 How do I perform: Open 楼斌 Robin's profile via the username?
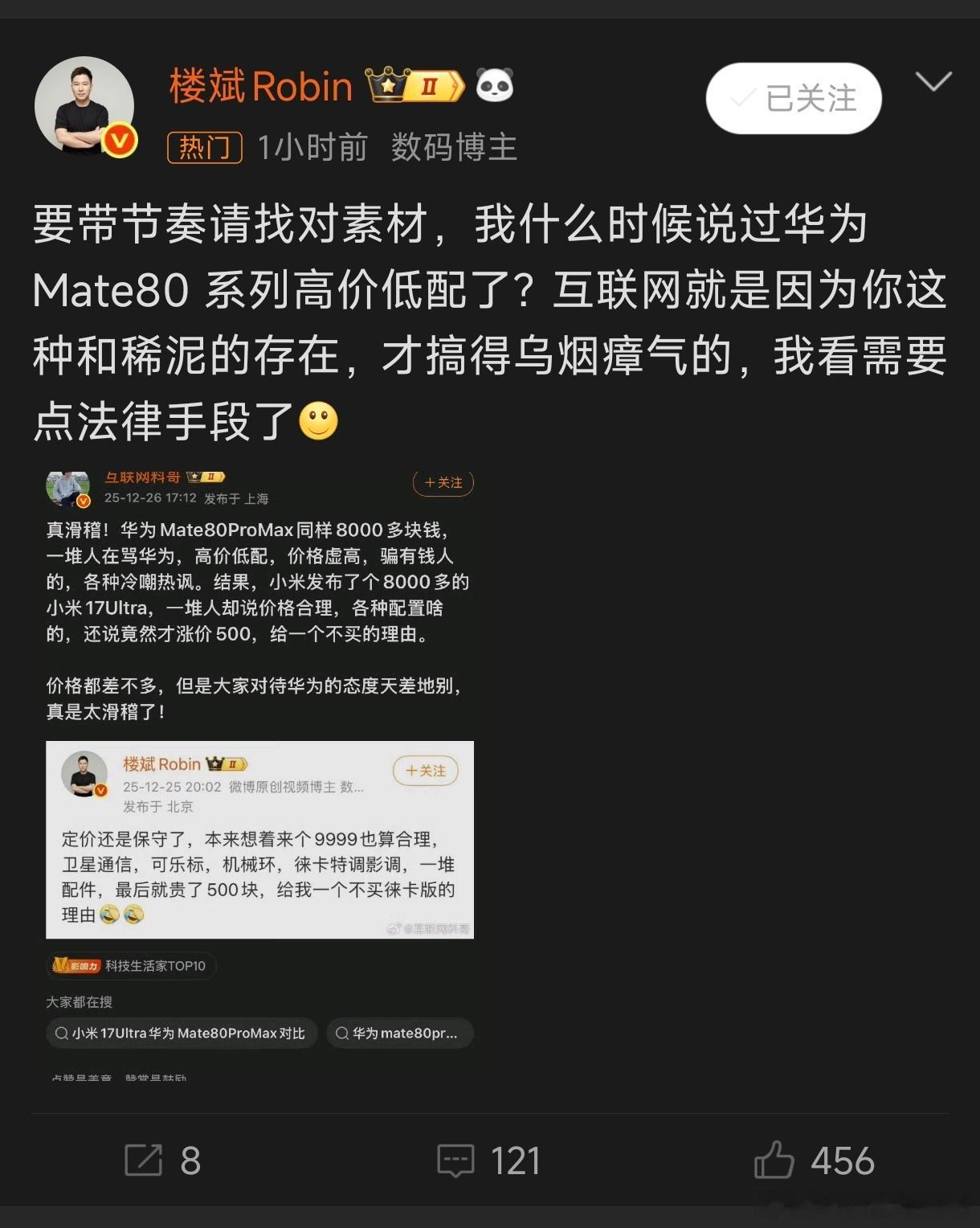(x=259, y=86)
